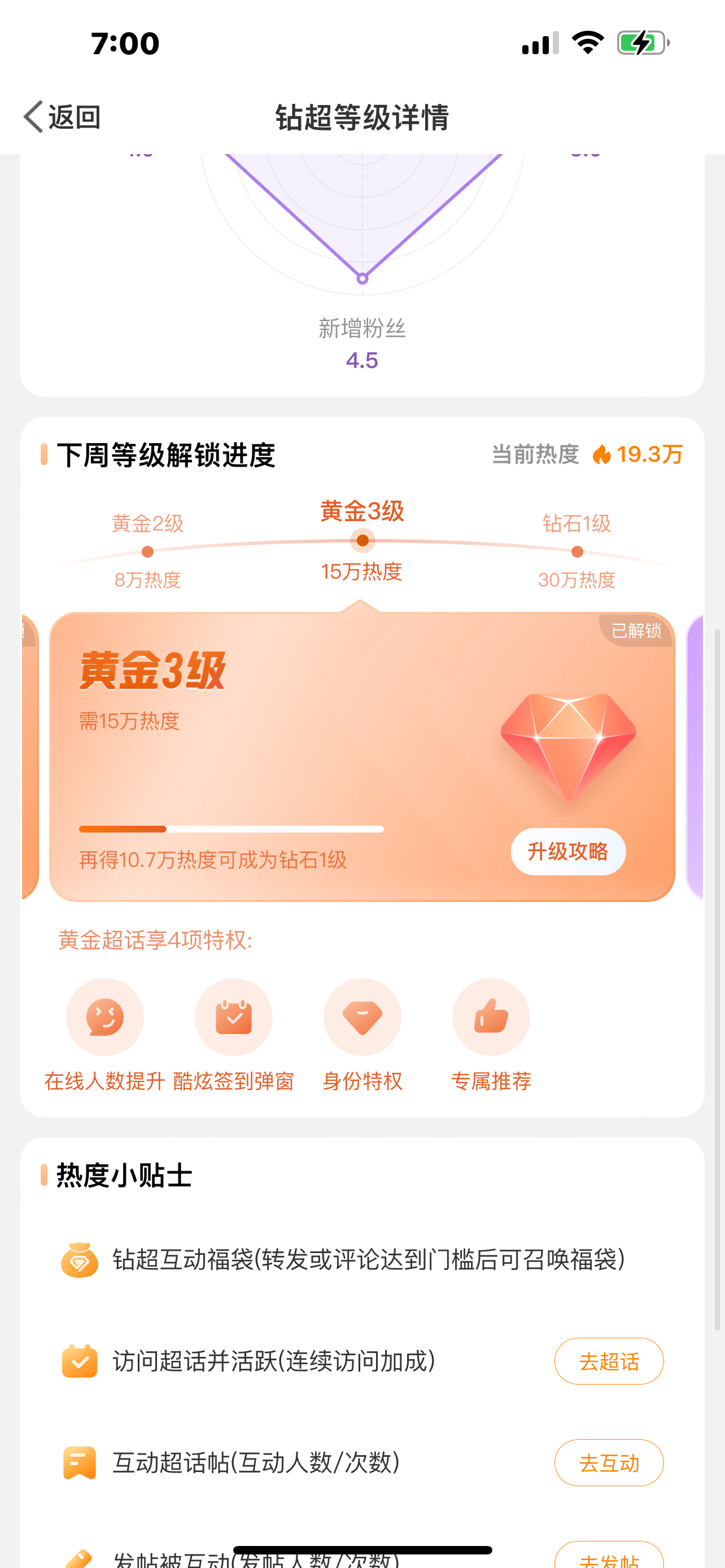Open the 身份特权 privilege
Viewport: 725px width, 1568px height.
362,1034
